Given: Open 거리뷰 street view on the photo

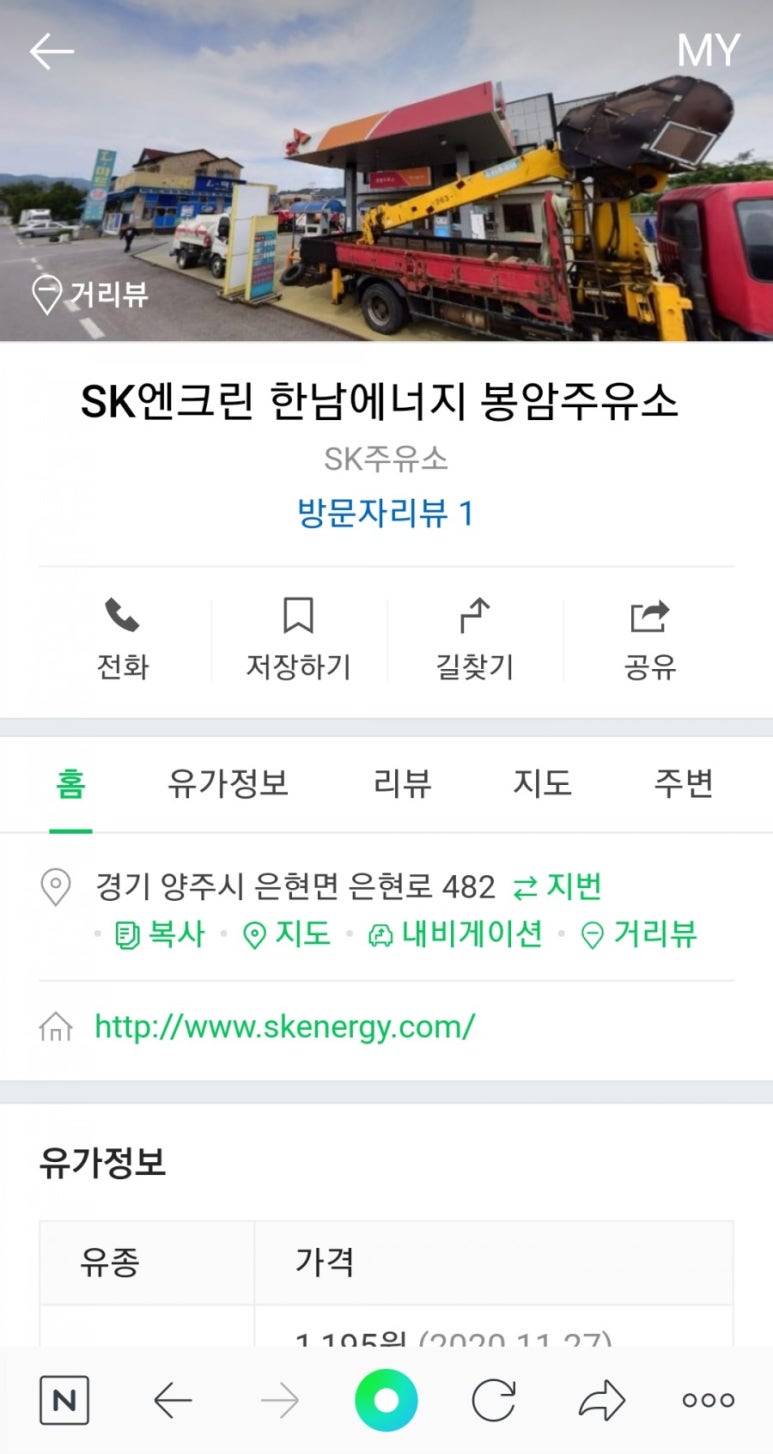Looking at the screenshot, I should (x=90, y=294).
